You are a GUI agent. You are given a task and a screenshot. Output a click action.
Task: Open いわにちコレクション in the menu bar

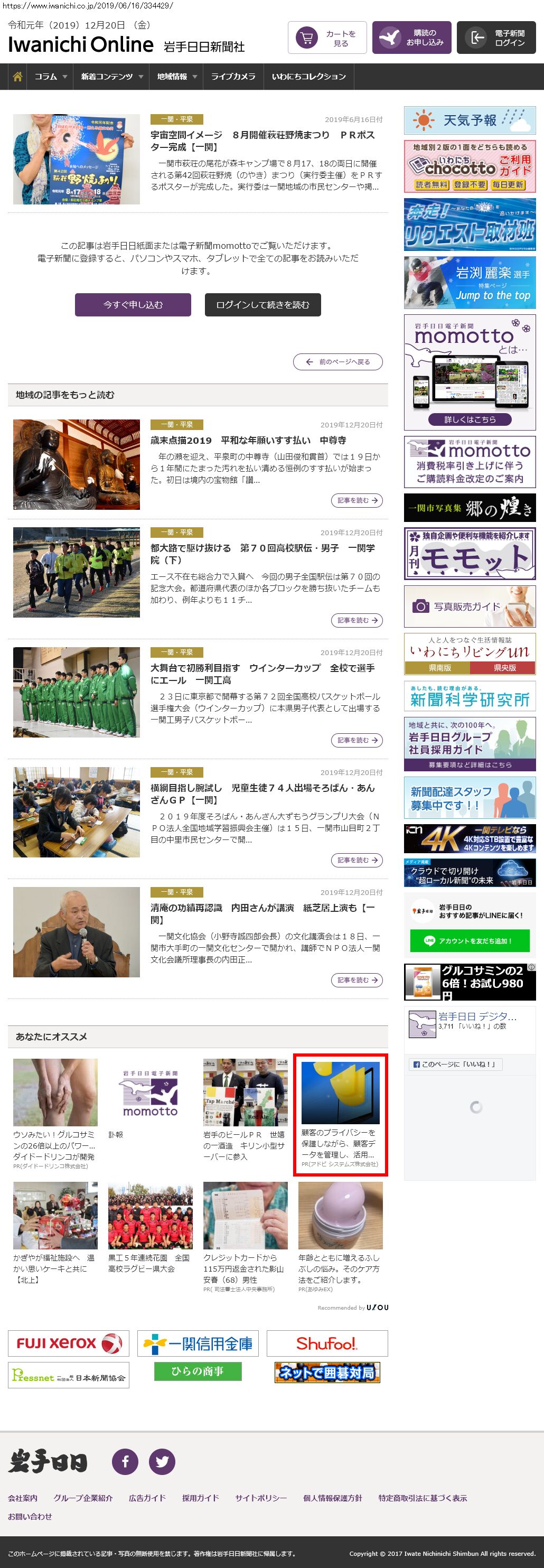point(308,77)
